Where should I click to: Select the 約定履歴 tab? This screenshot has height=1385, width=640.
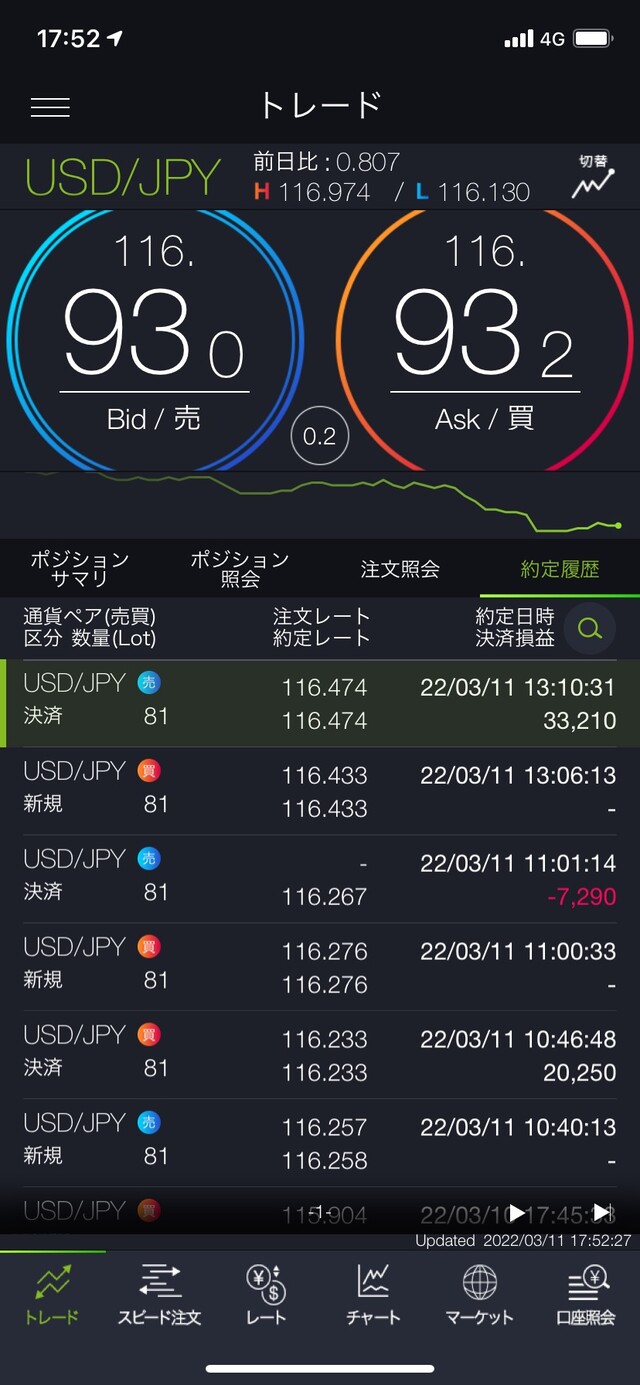(560, 569)
